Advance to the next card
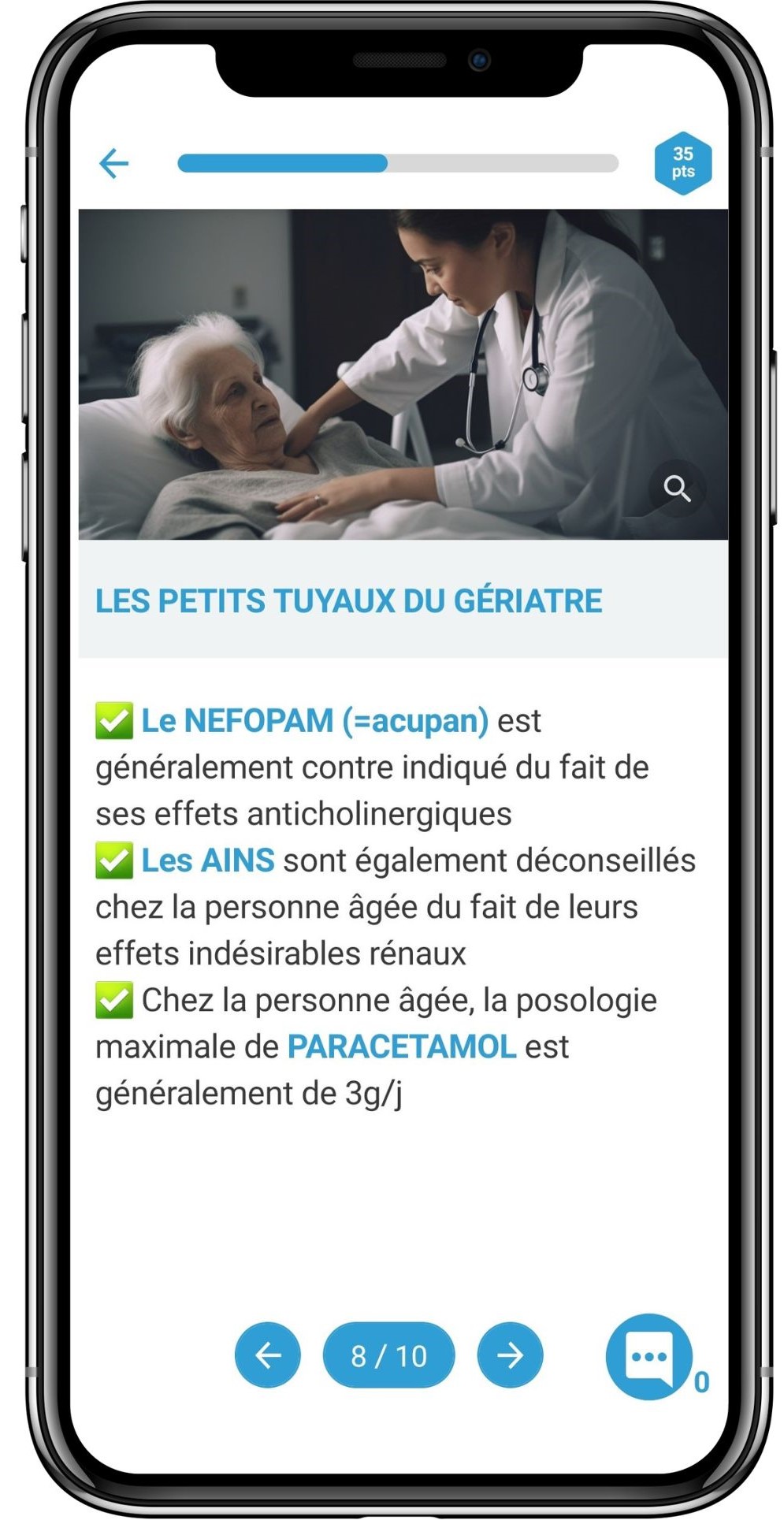Viewport: 784px width, 1535px height. (x=511, y=1355)
